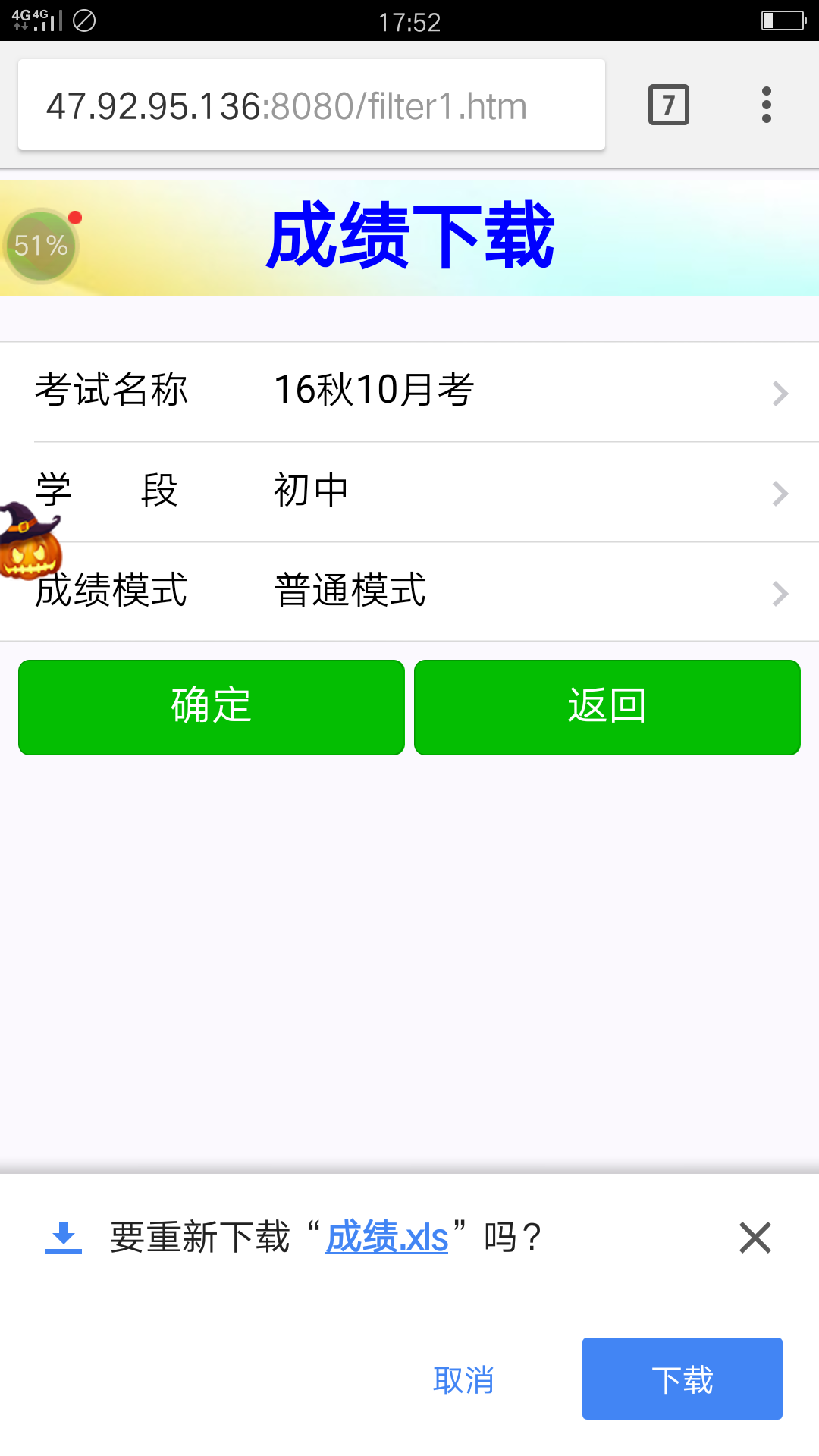Open the tab switcher showing 7 tabs
The height and width of the screenshot is (1456, 819).
[668, 105]
